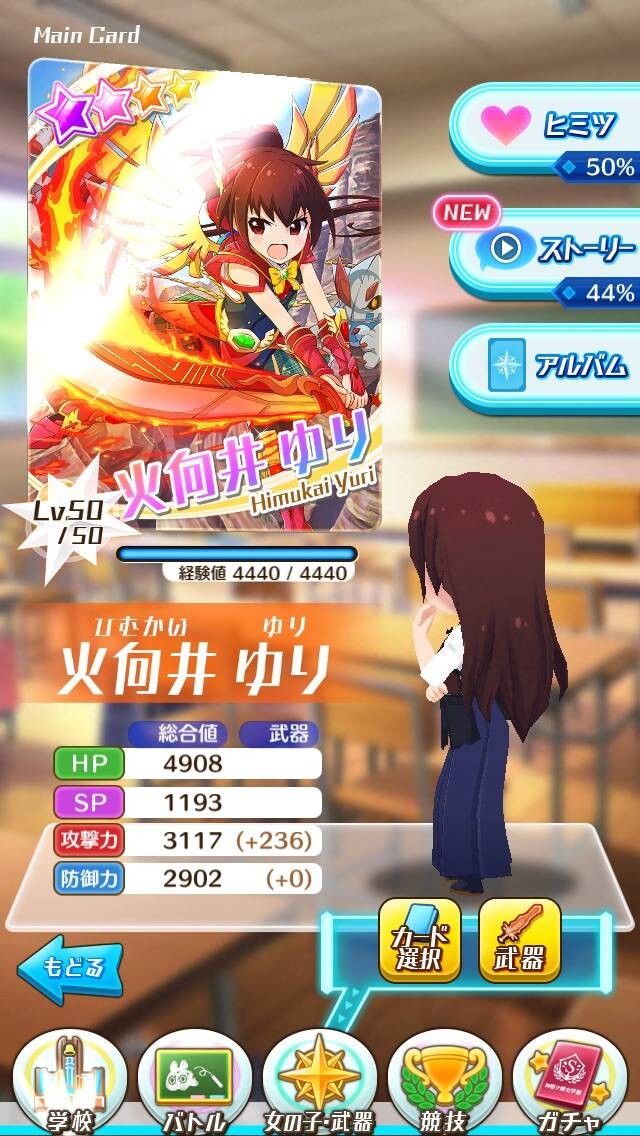
Task: Switch to the 競技 competition tab
Action: pyautogui.click(x=444, y=1083)
